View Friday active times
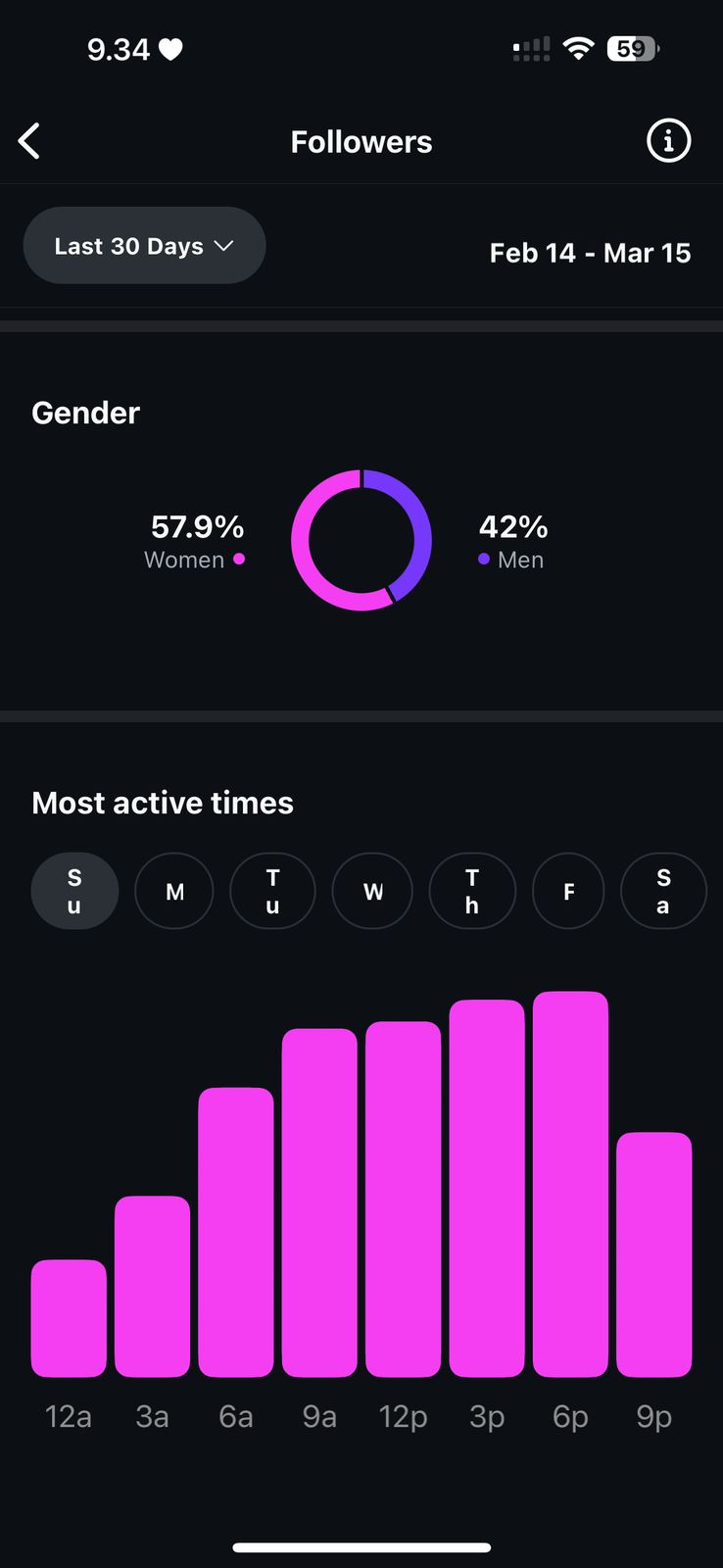 [568, 891]
